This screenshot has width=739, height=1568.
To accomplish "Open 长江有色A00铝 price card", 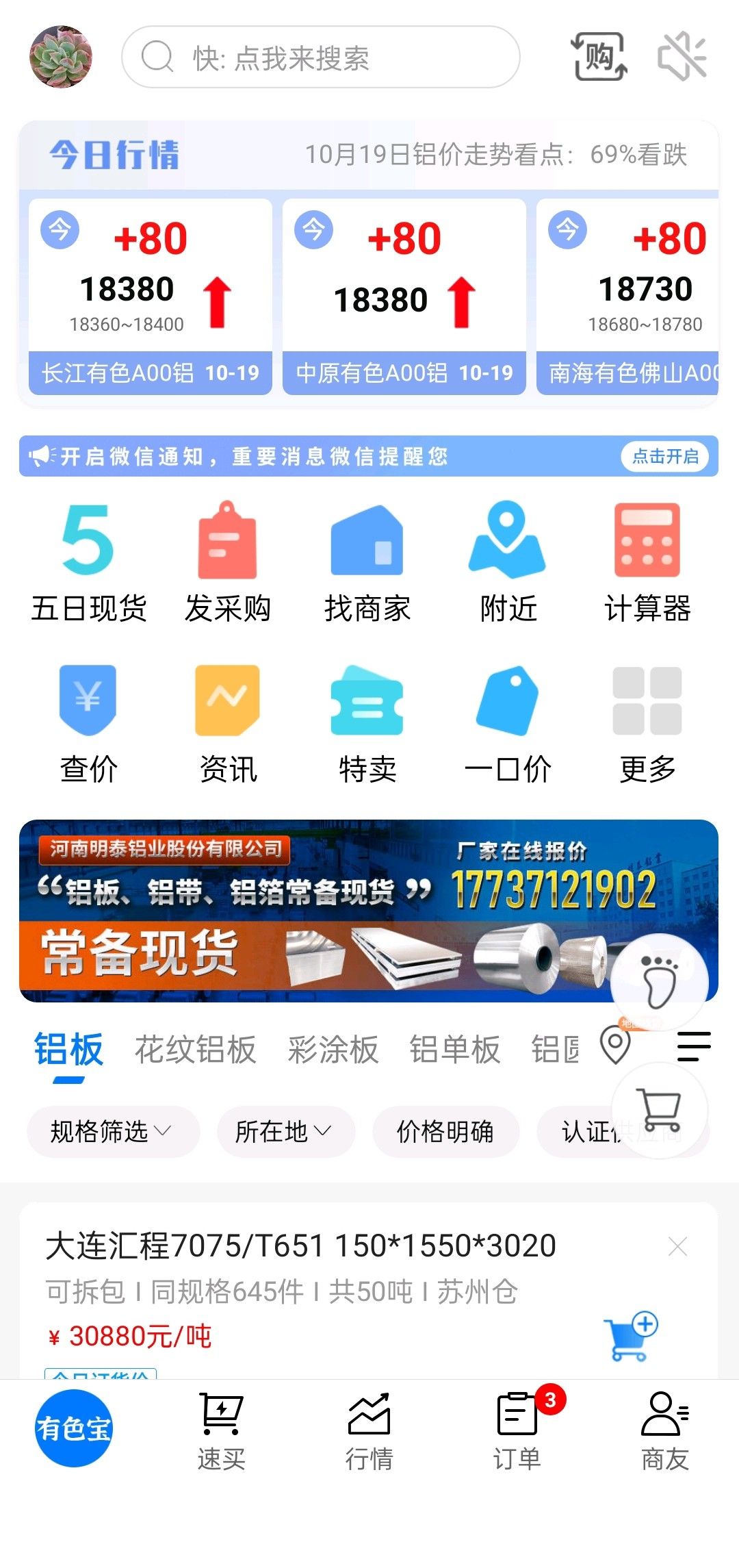I will point(150,296).
